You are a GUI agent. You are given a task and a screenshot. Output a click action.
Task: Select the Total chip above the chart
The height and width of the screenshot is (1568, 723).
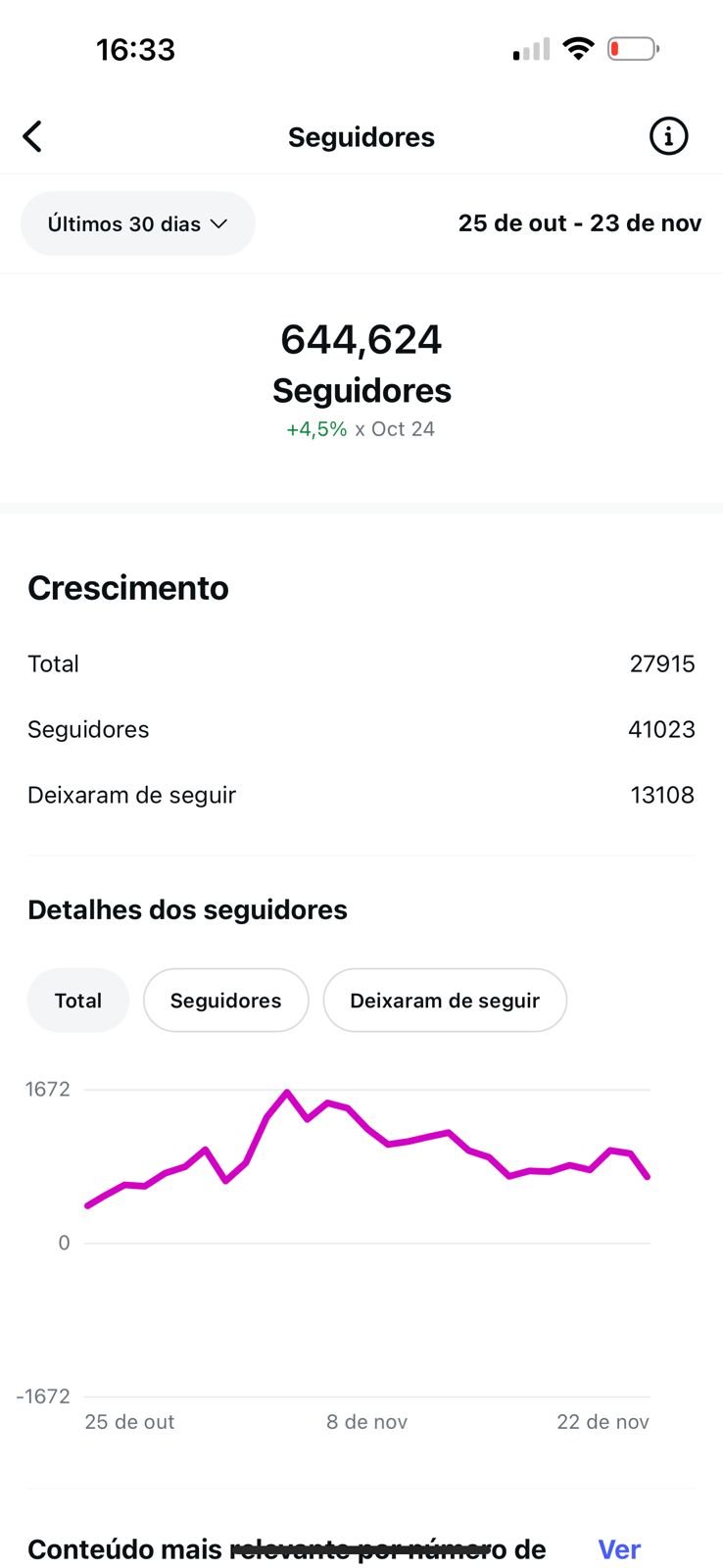[x=78, y=1001]
